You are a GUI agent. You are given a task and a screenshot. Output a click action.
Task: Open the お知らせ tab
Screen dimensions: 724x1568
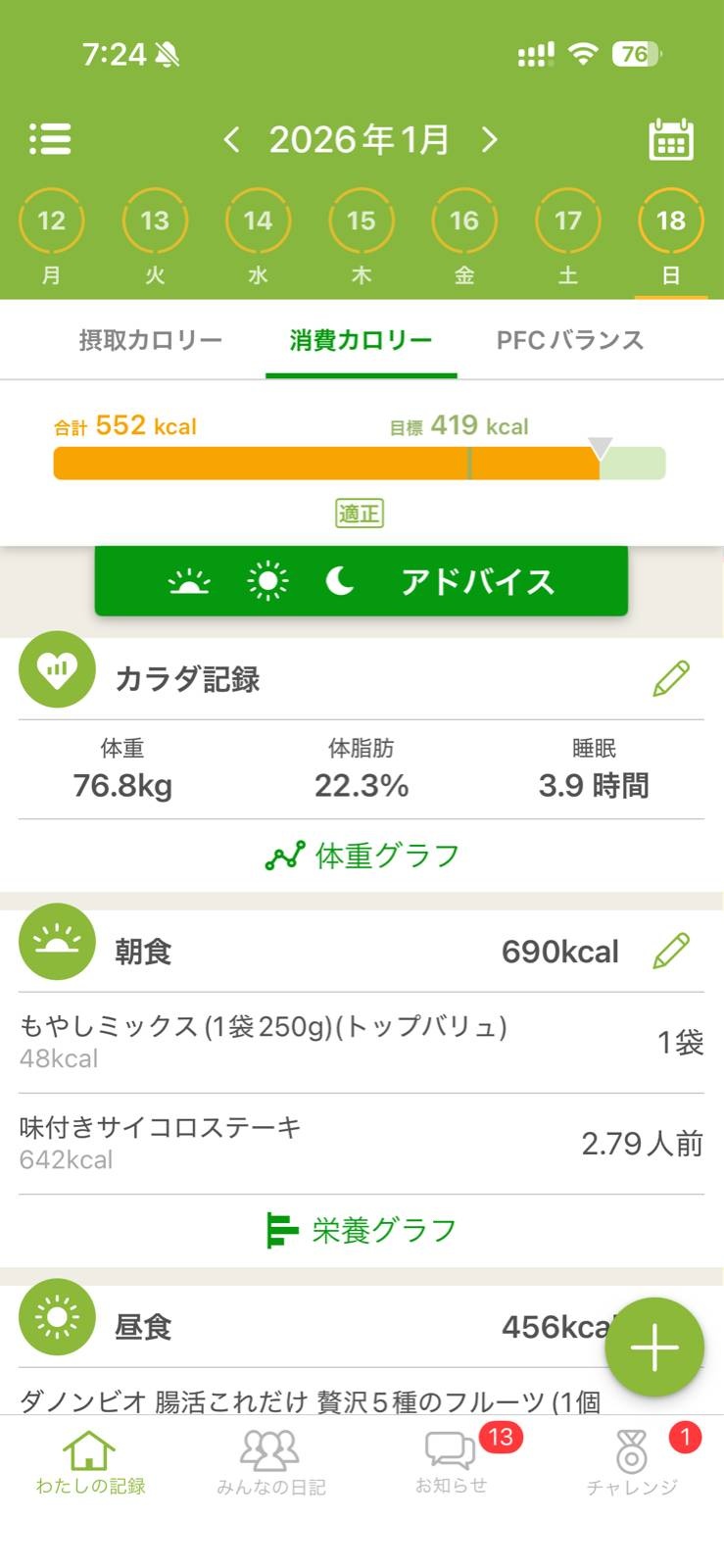pyautogui.click(x=452, y=1462)
